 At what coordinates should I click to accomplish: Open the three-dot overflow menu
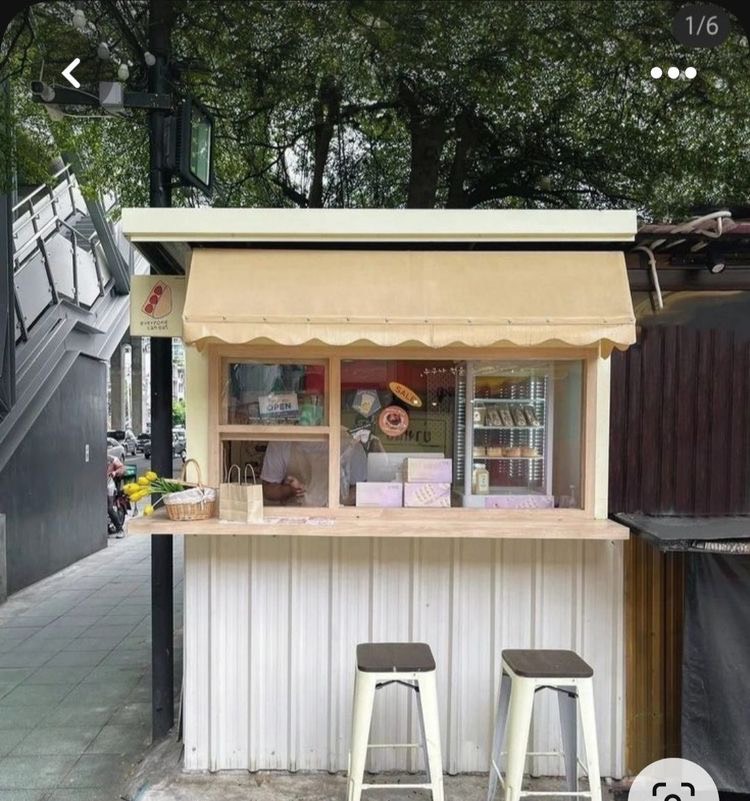[673, 73]
